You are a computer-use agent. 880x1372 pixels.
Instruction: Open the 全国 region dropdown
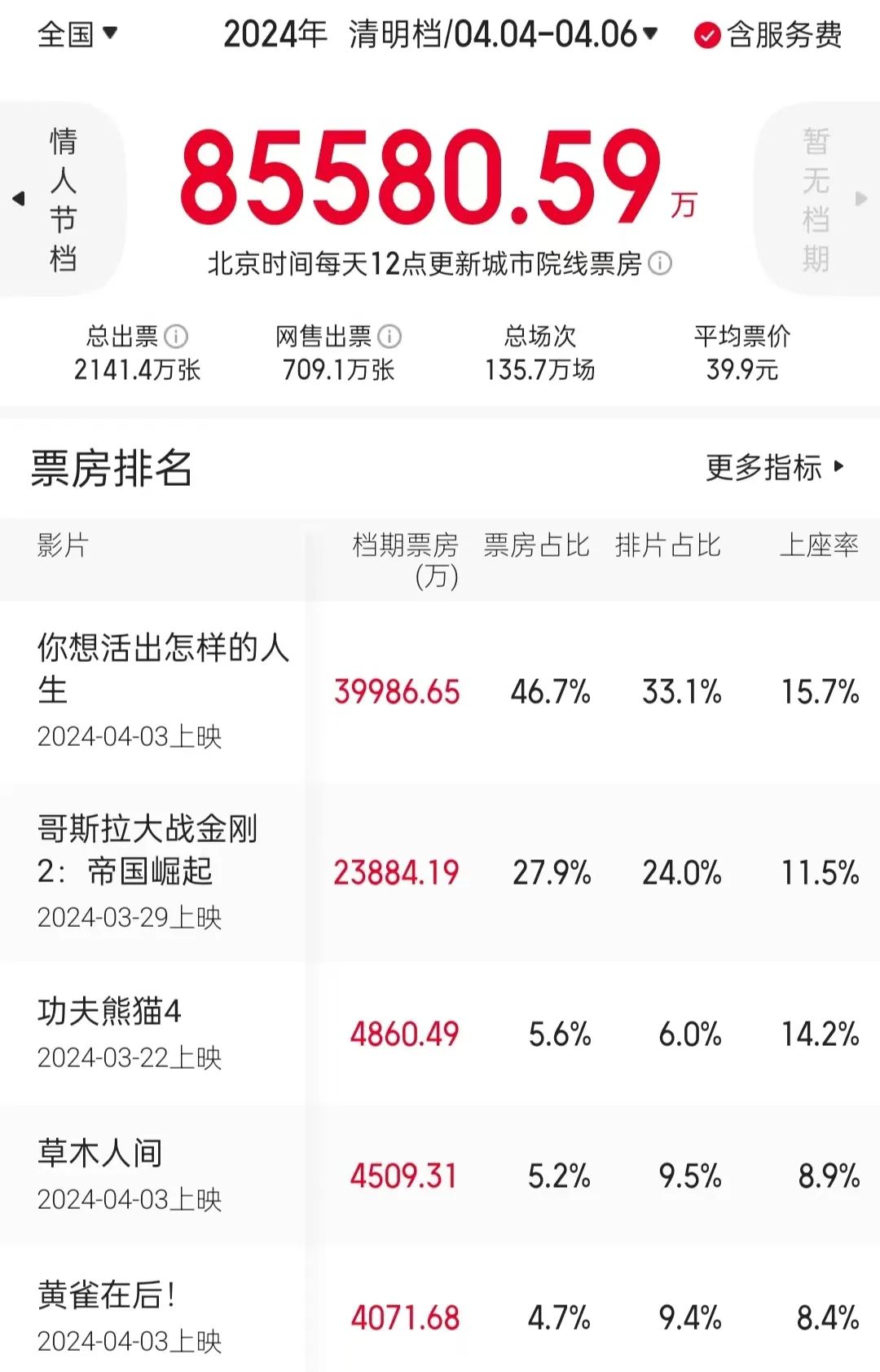(x=77, y=34)
